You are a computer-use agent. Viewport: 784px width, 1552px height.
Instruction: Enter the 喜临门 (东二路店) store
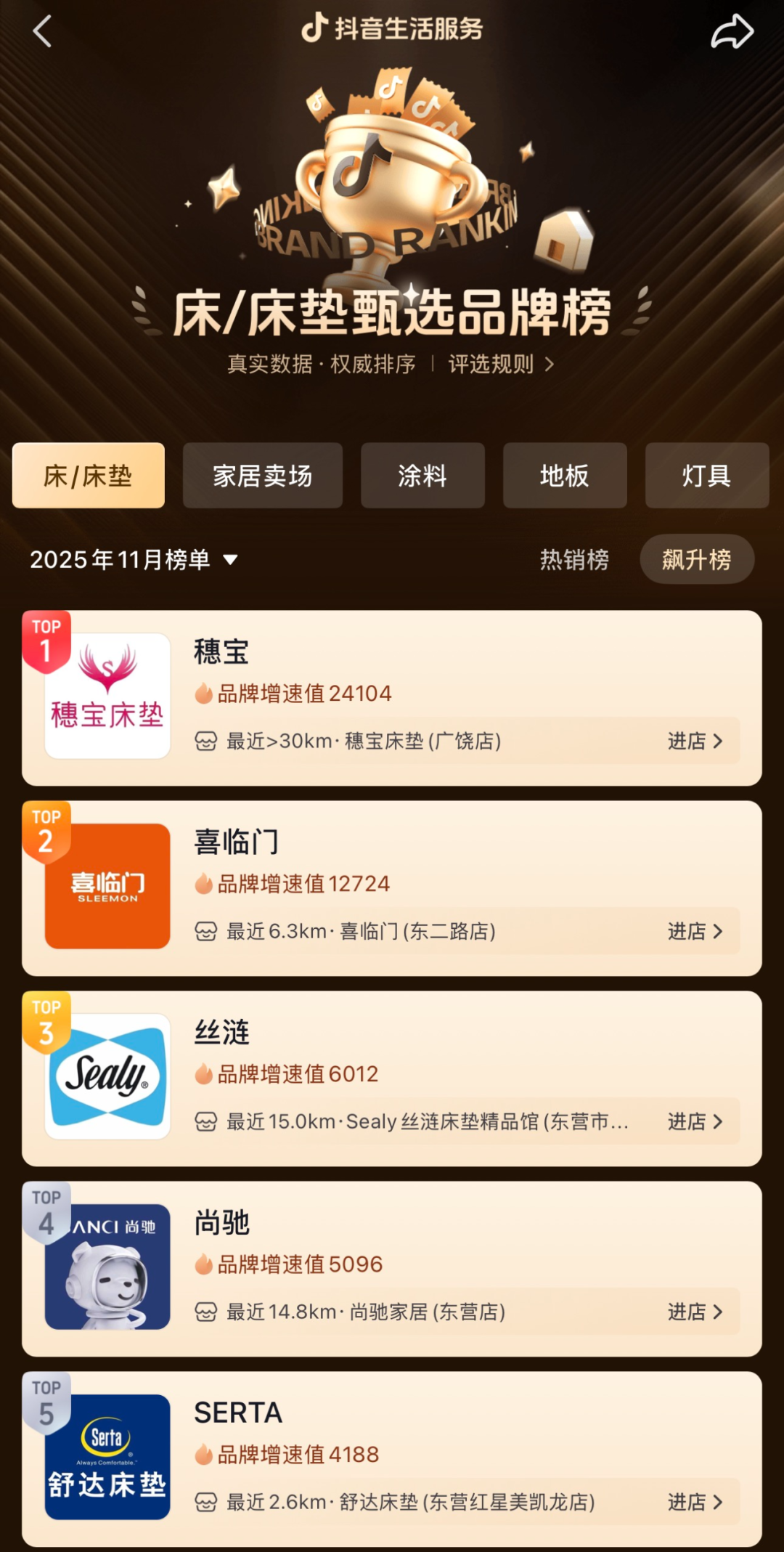pos(694,931)
